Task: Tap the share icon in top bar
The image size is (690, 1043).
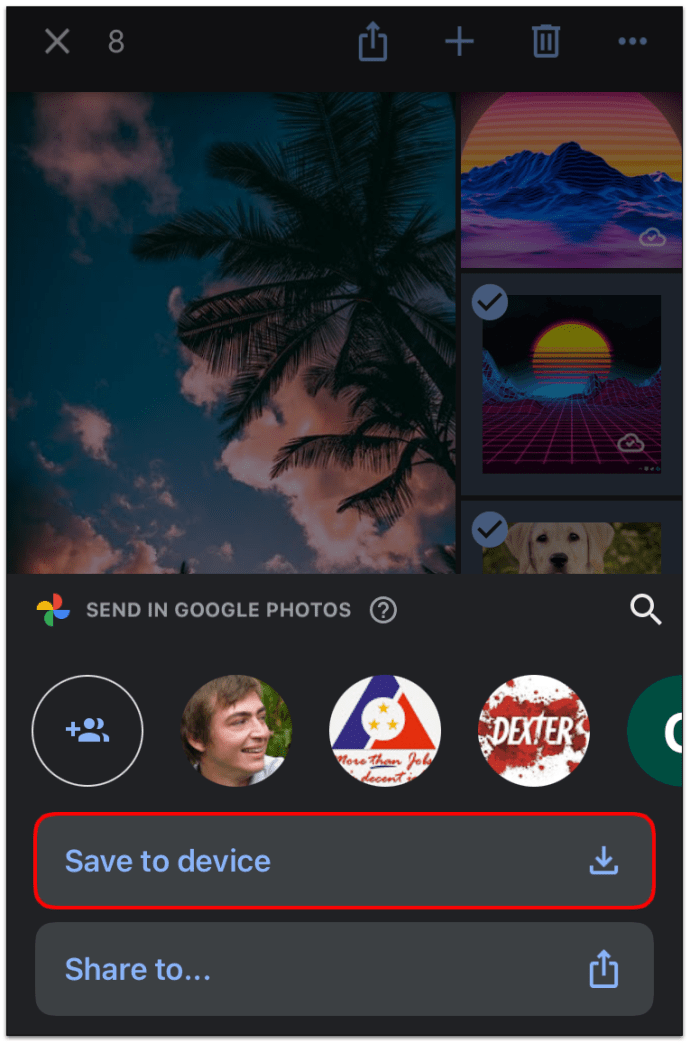Action: pyautogui.click(x=372, y=42)
